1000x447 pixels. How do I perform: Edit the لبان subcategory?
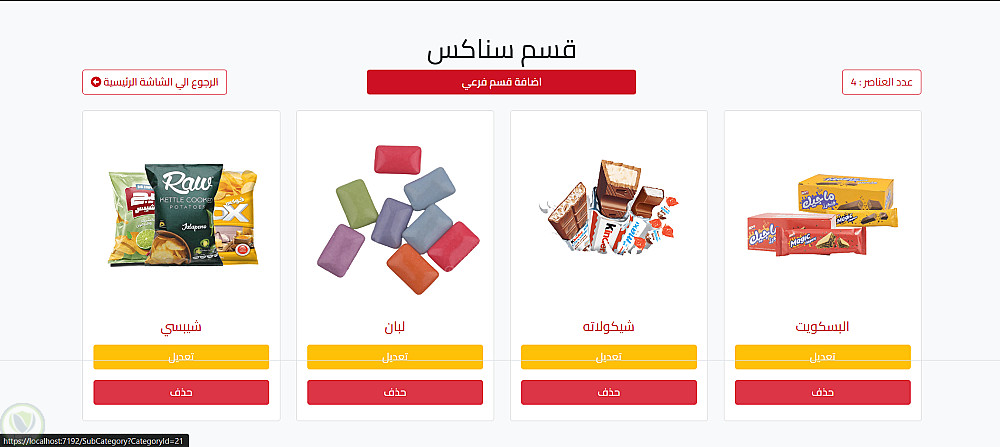coord(394,357)
